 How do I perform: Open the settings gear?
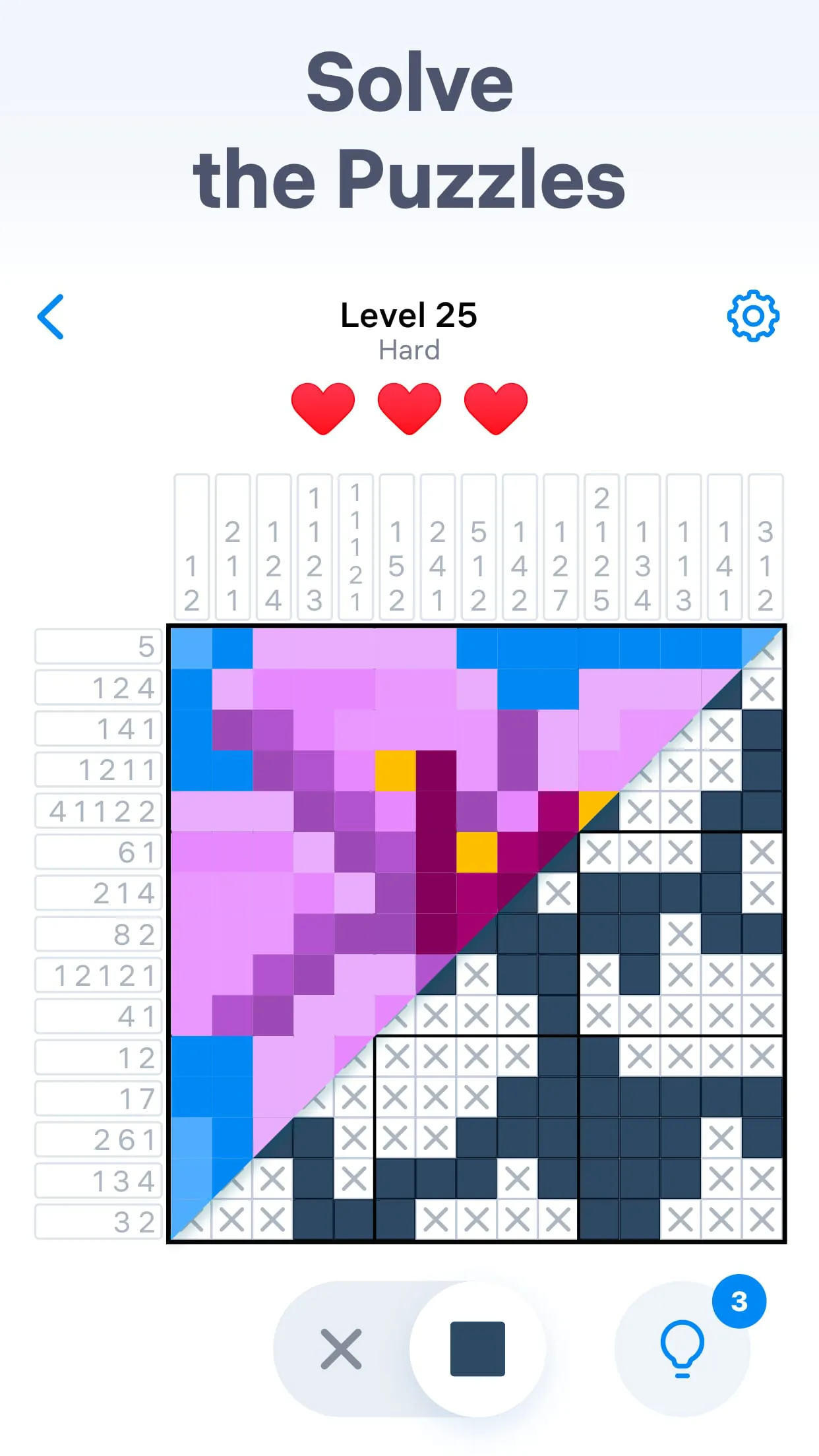click(x=754, y=316)
